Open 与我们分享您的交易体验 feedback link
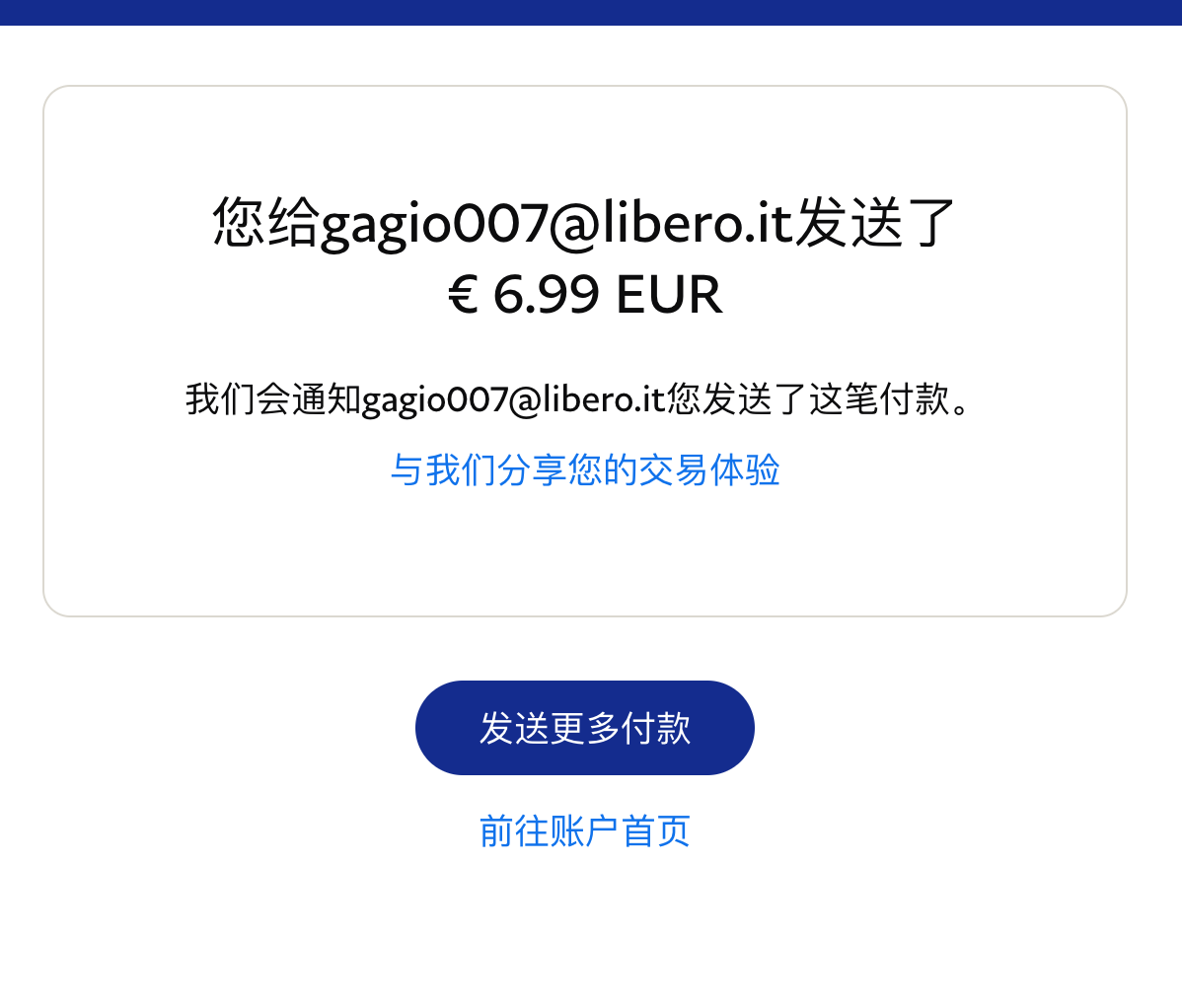This screenshot has width=1182, height=1008. coord(585,470)
